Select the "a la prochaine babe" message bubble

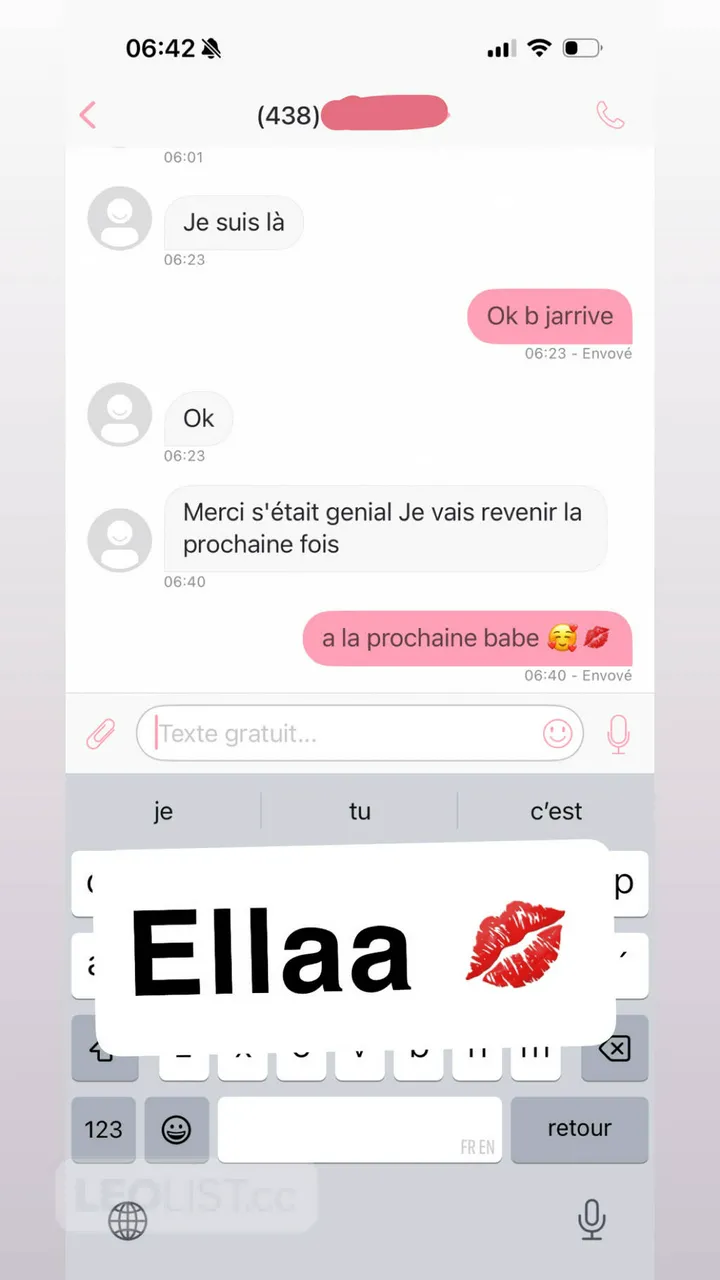click(467, 638)
